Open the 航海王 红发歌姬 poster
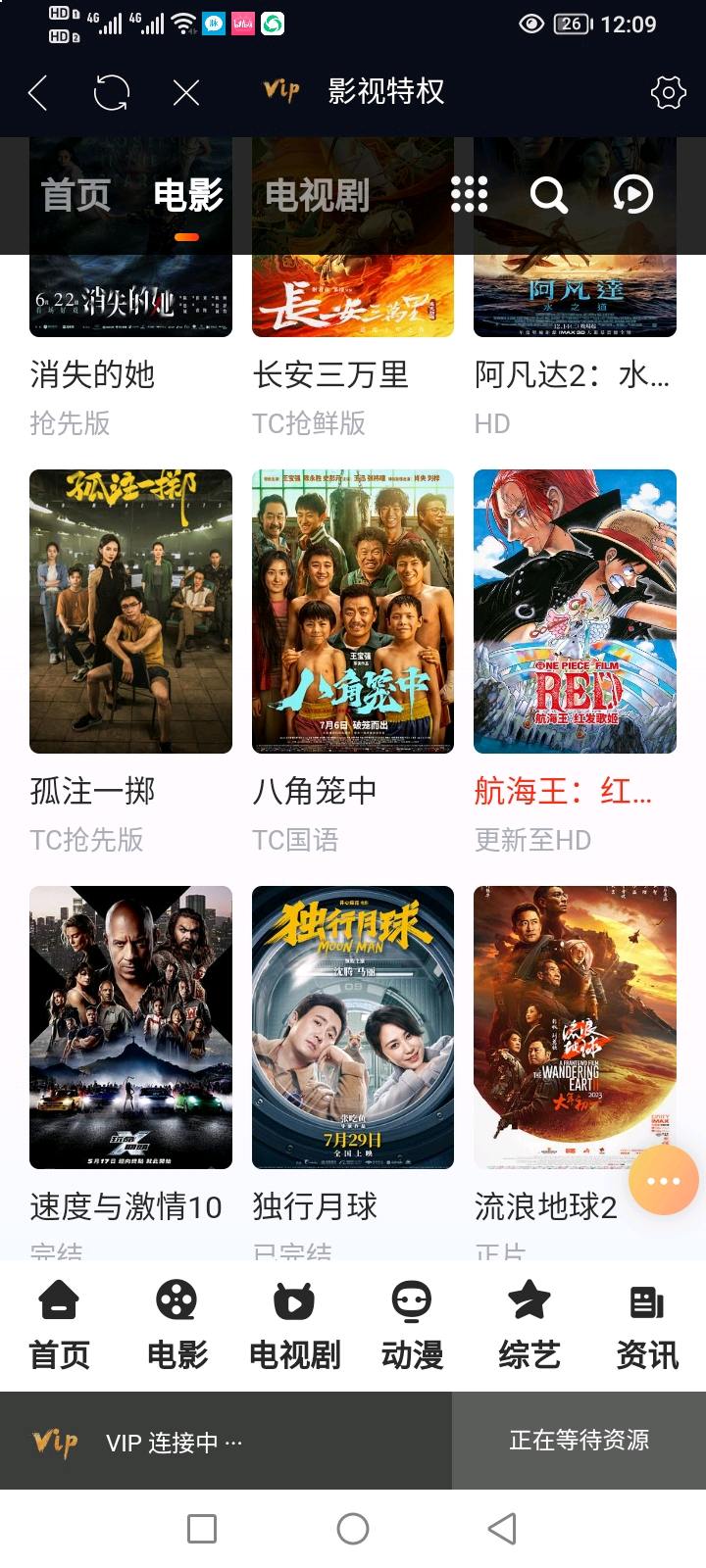This screenshot has height=1568, width=706. click(x=575, y=611)
